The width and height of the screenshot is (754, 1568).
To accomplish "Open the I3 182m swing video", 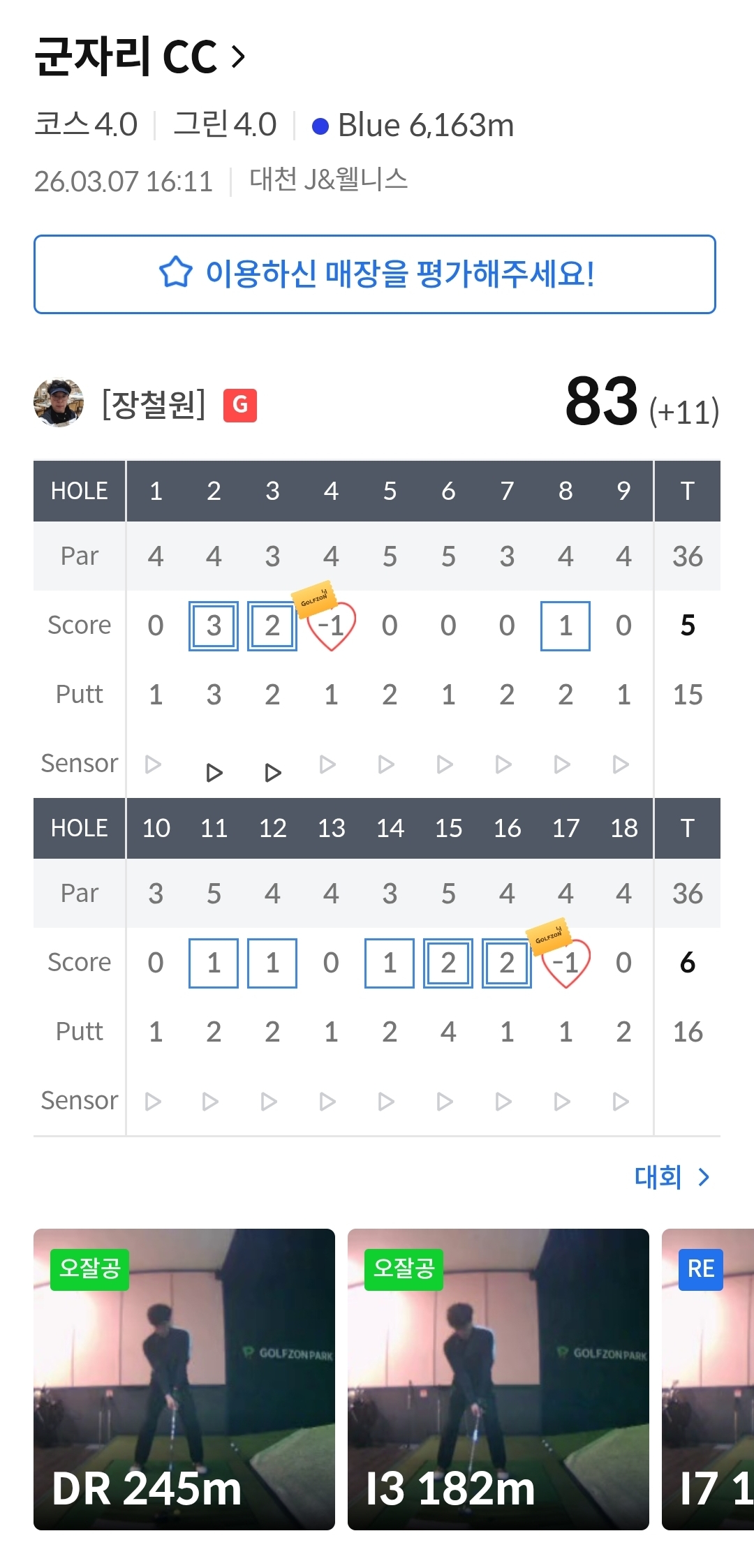I will coord(498,1379).
